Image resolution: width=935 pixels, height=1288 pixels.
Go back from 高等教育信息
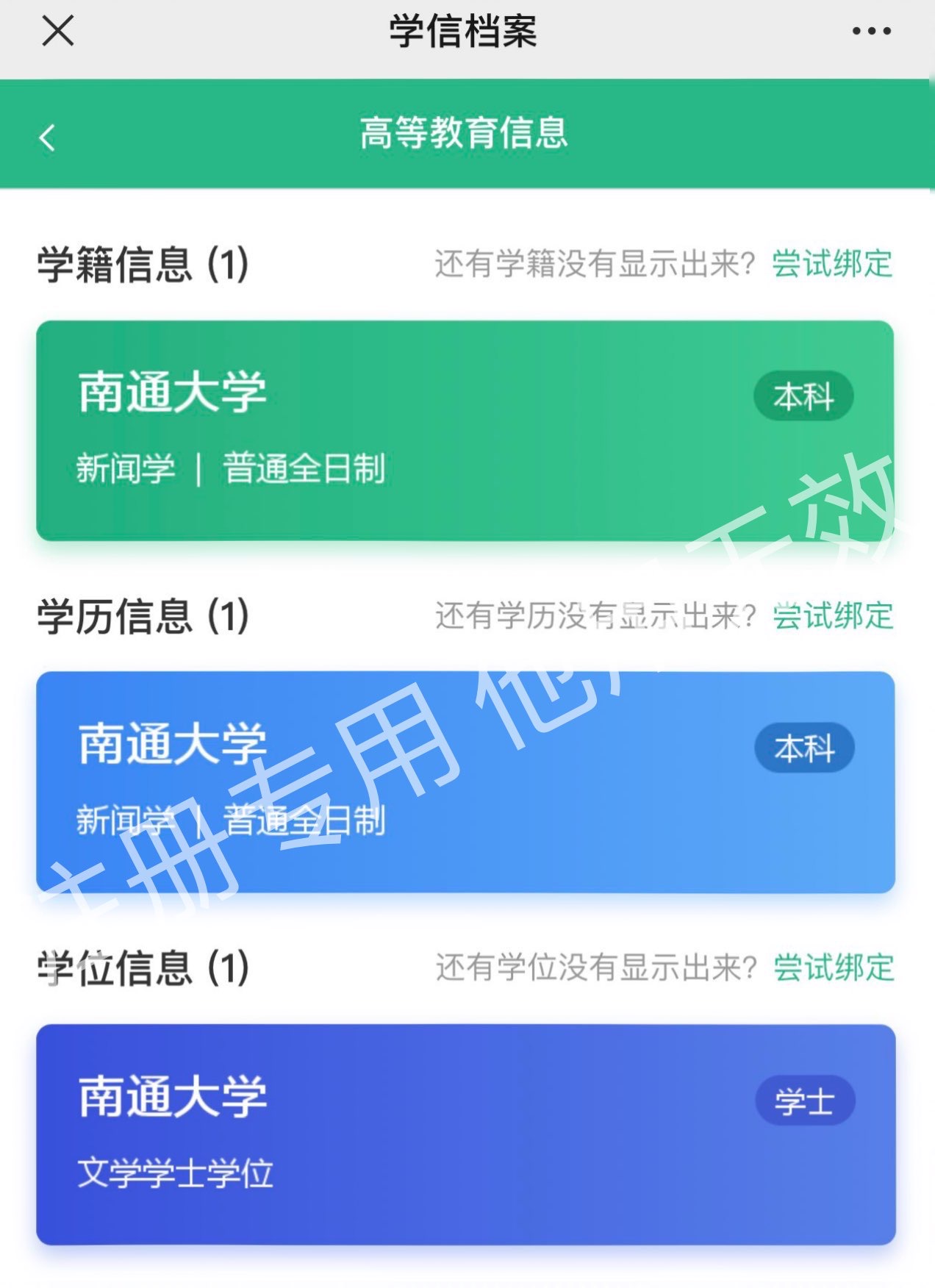click(48, 137)
